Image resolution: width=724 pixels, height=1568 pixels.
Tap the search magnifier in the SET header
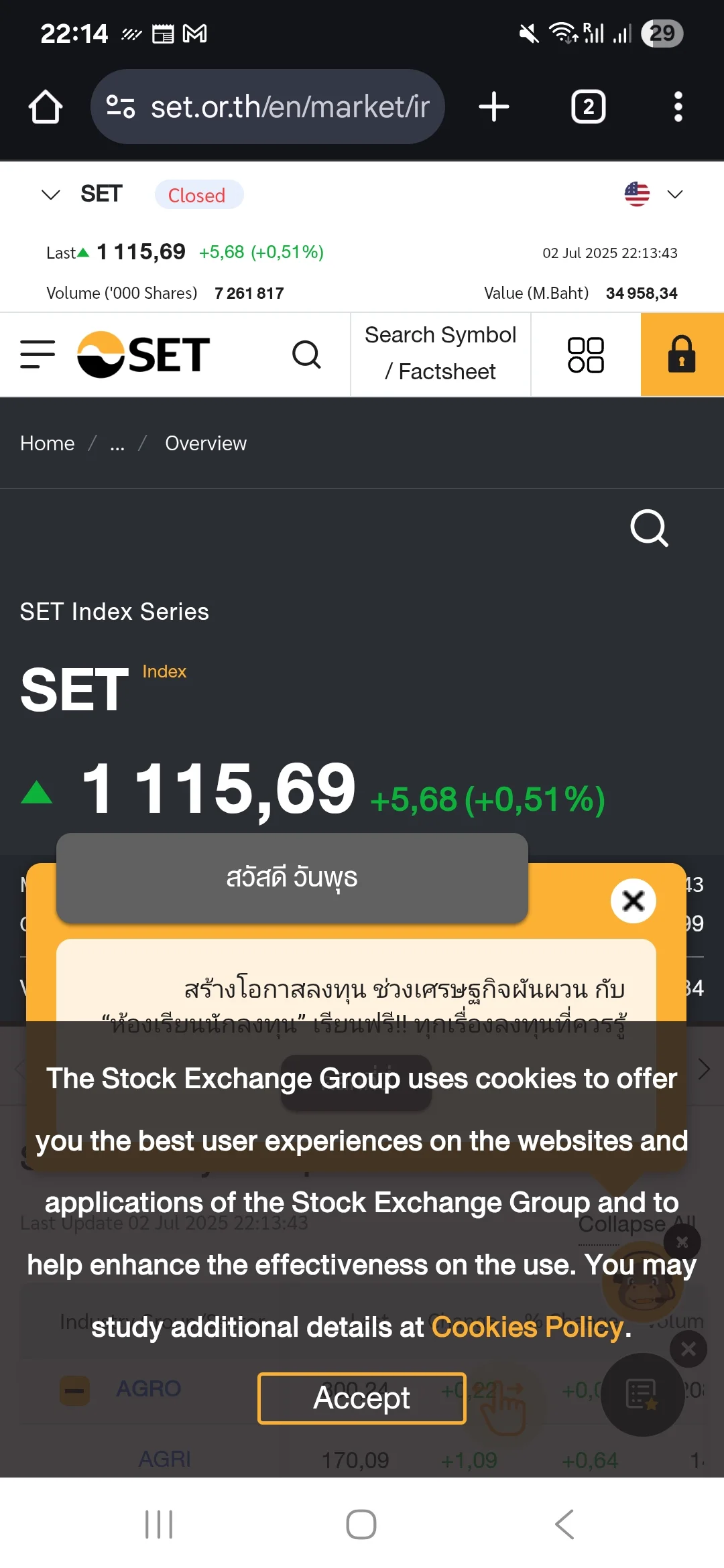(306, 354)
